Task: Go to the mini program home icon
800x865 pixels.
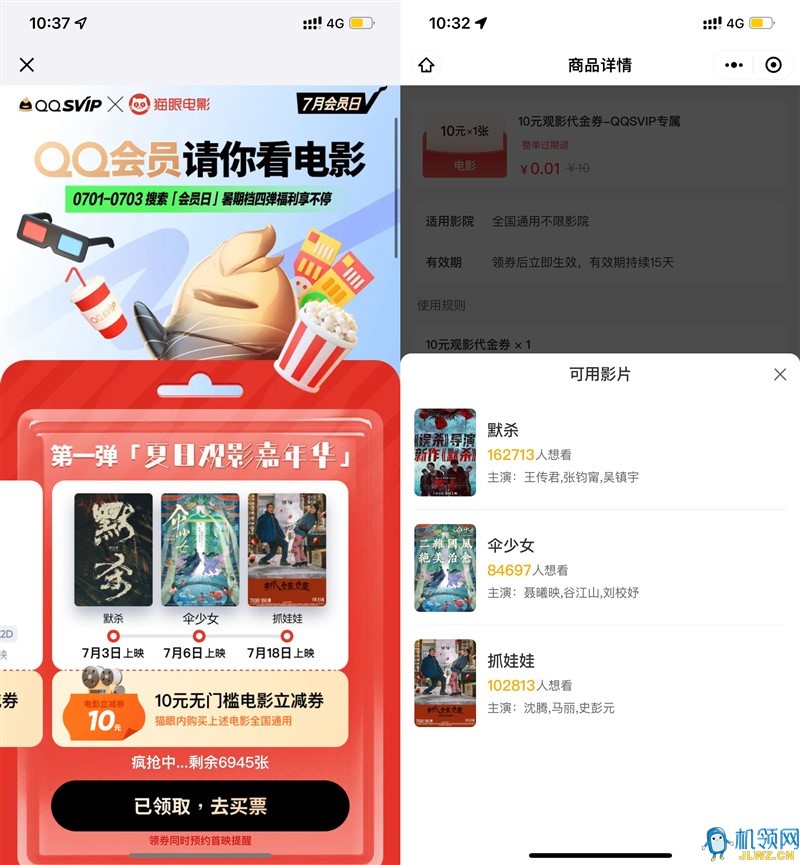Action: pos(427,65)
